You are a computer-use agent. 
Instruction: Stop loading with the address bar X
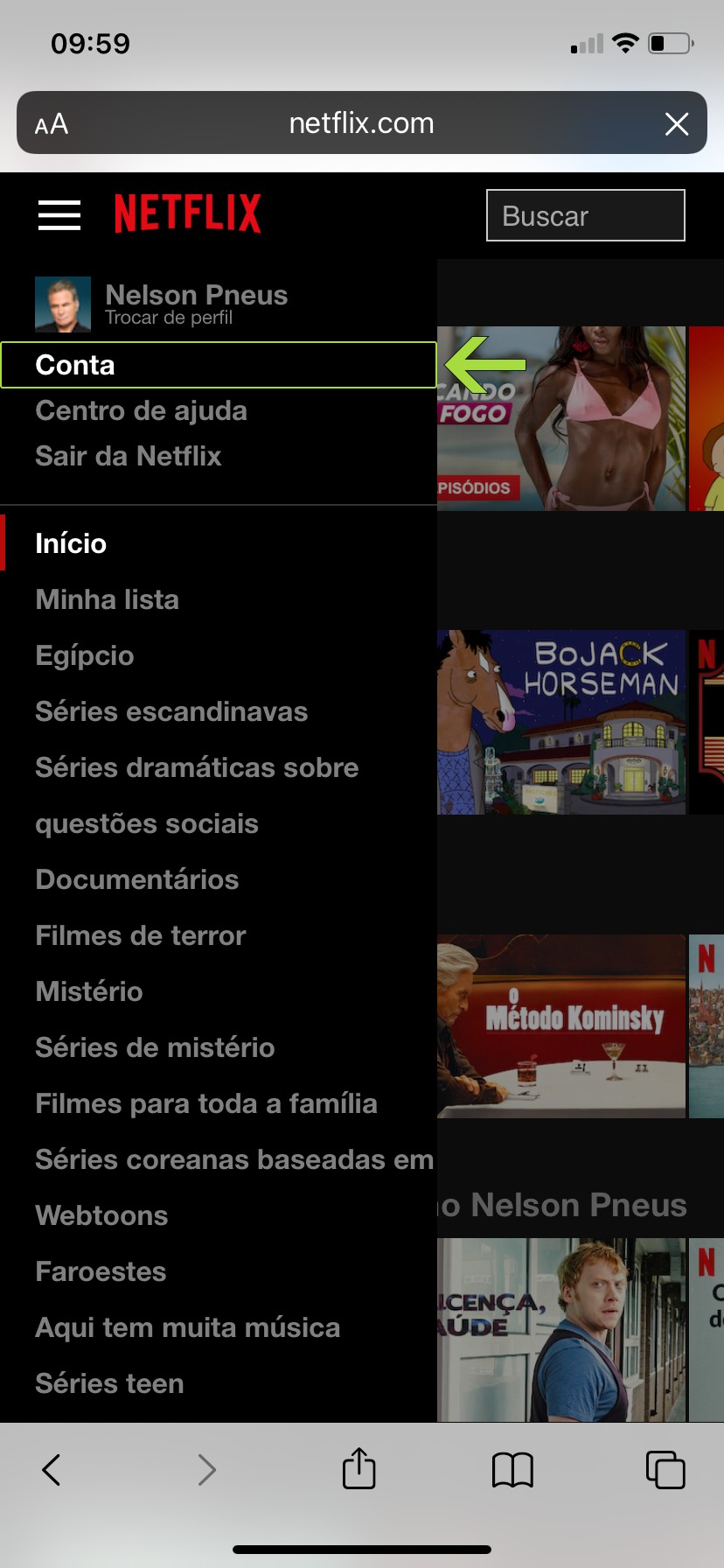(677, 123)
